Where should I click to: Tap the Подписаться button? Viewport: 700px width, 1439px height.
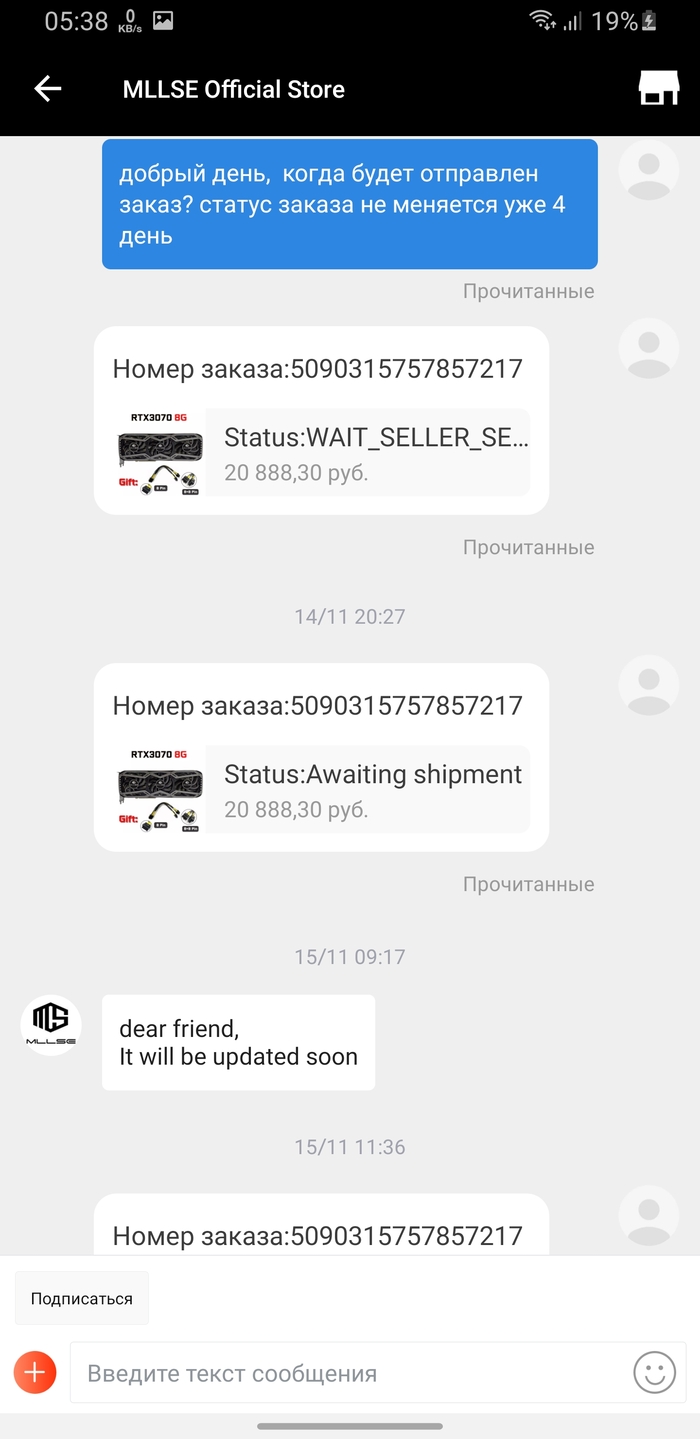coord(82,1298)
